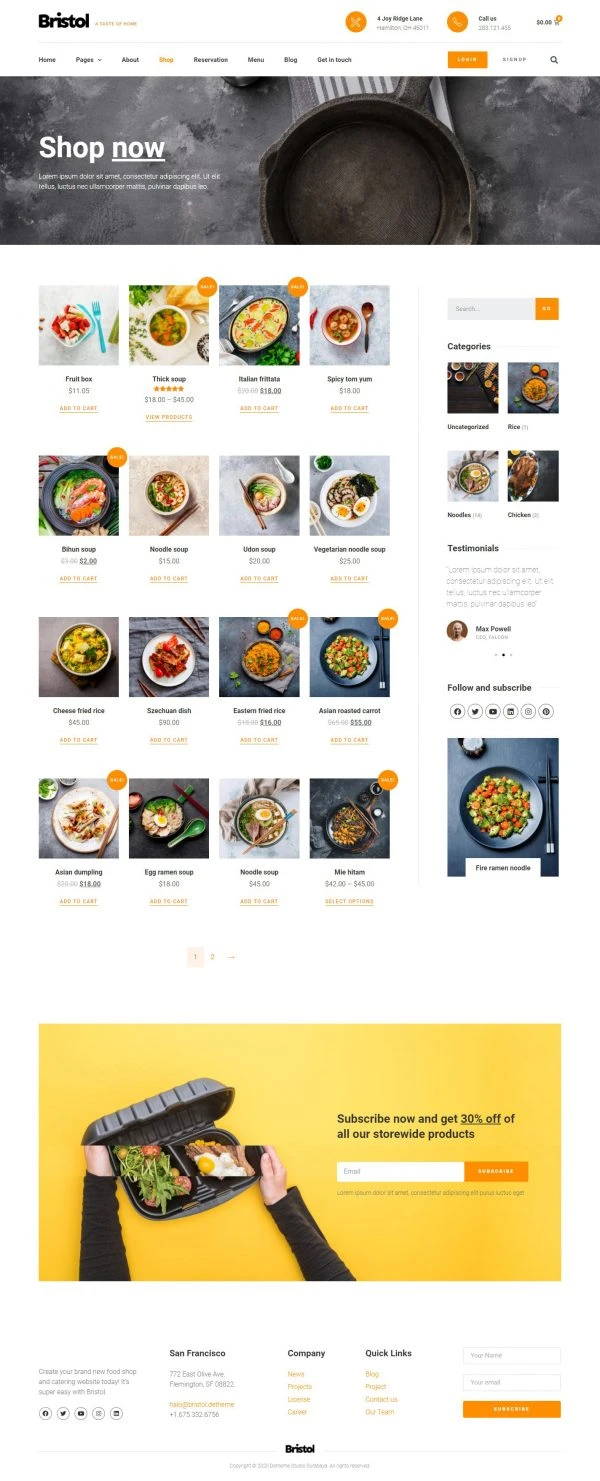Screen dimensions: 600x1481
Task: Go to page 2 of products
Action: coord(212,957)
